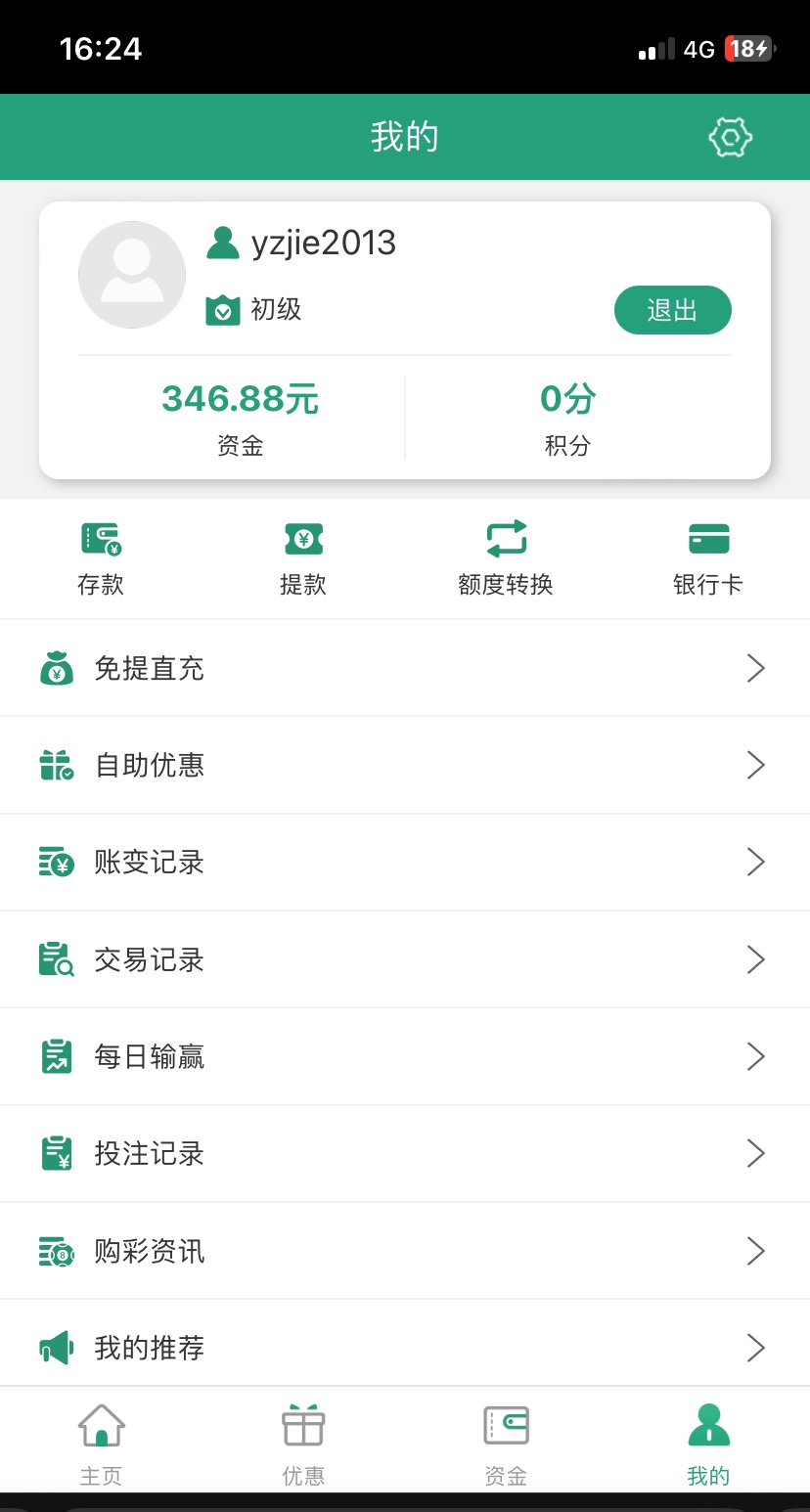Open the 存款 deposit option

[x=101, y=558]
